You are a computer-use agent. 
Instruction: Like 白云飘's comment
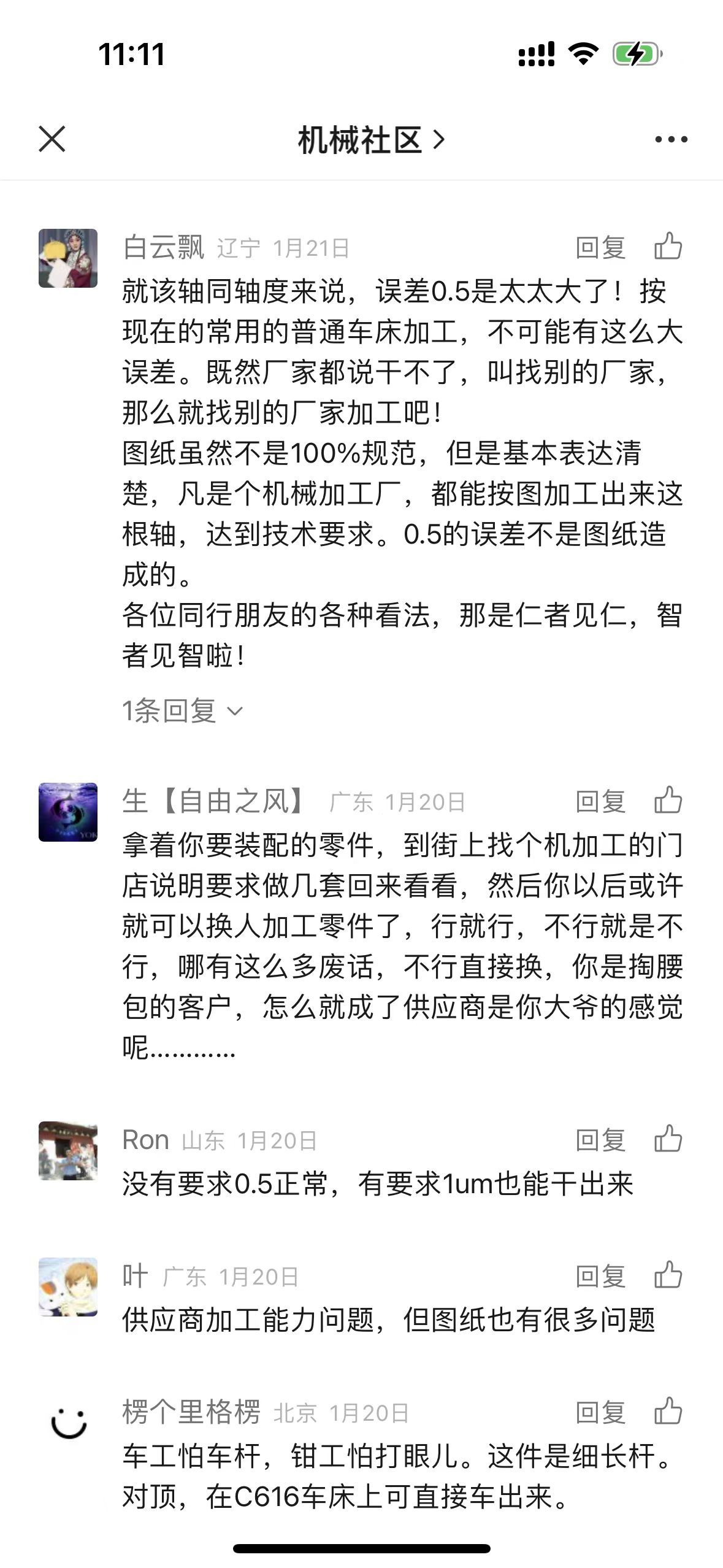click(x=668, y=247)
